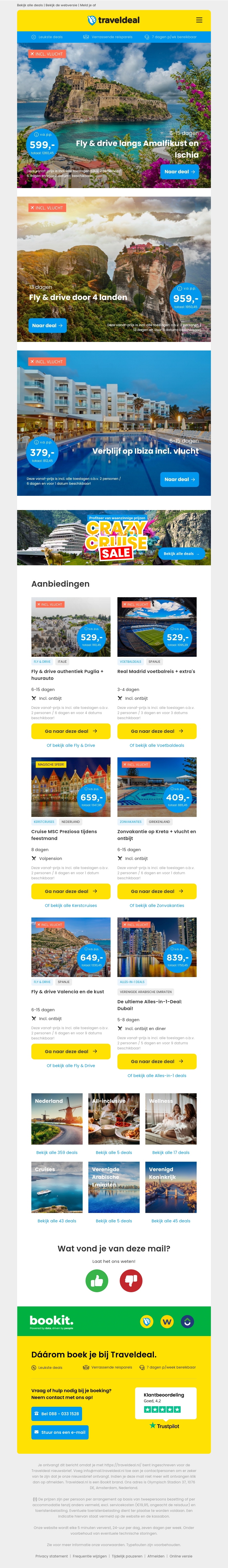View all deals on the Crazy Cruise Sale banner

181,553
